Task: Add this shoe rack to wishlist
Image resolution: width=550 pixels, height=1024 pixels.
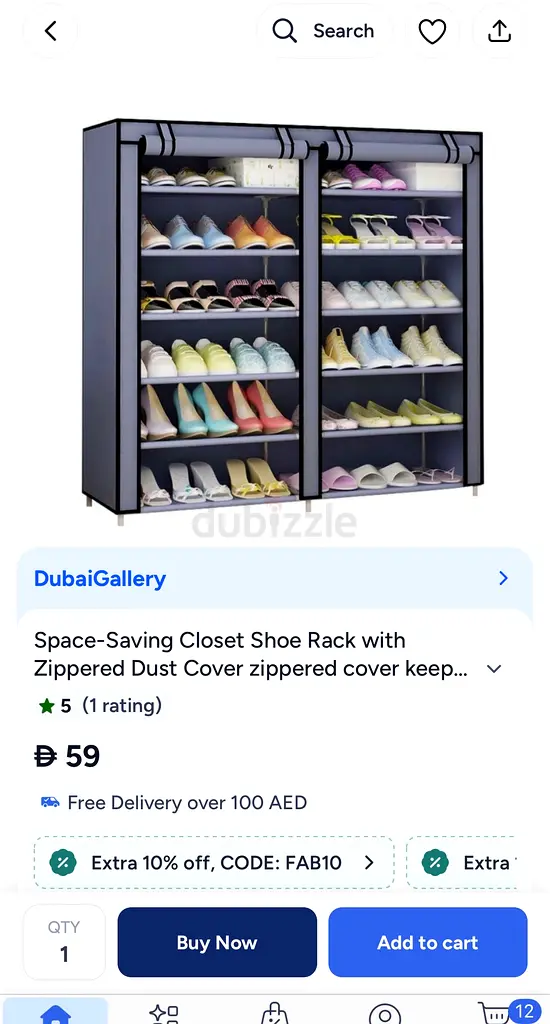Action: click(432, 31)
